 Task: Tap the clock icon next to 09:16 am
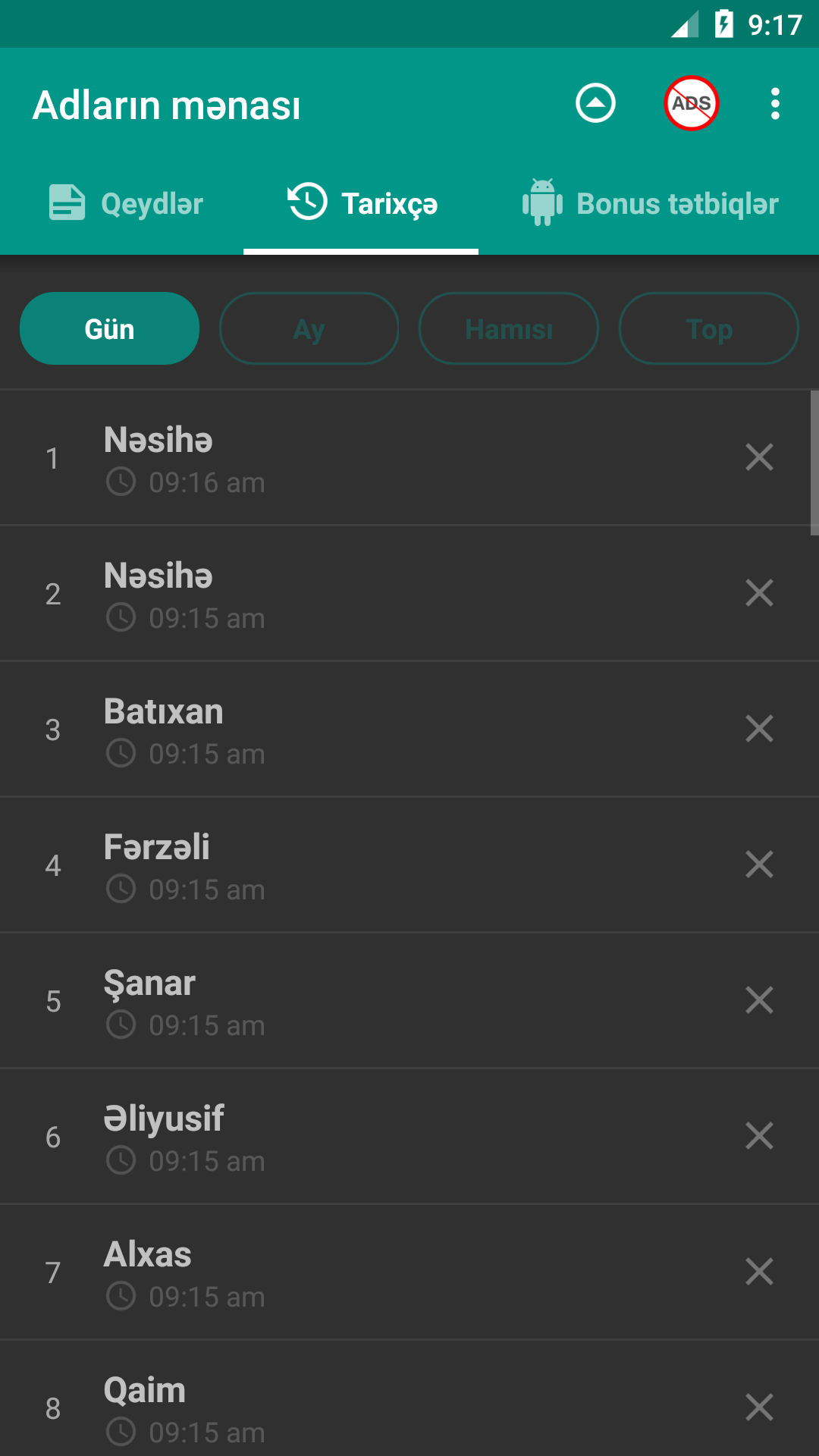point(121,481)
